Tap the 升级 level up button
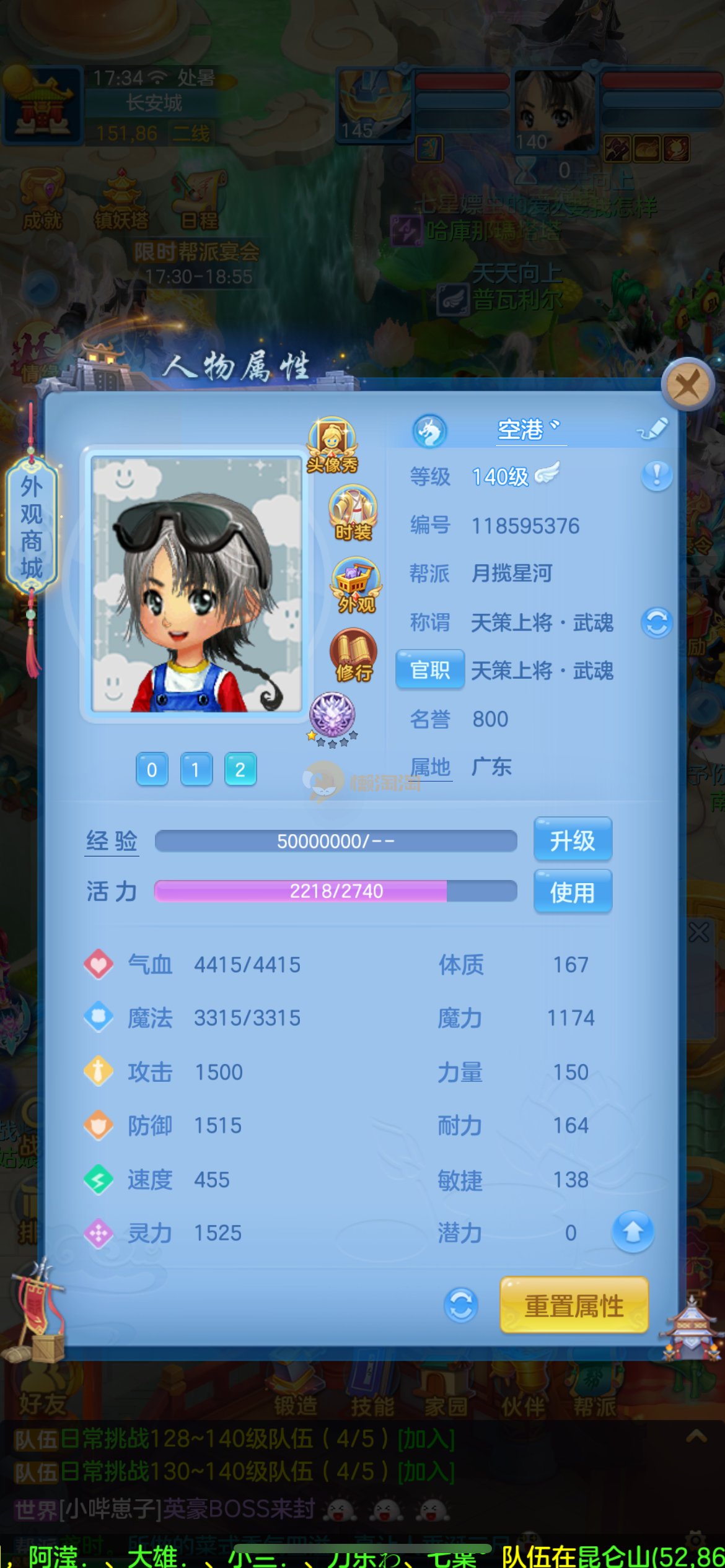Viewport: 725px width, 1568px height. [x=573, y=840]
